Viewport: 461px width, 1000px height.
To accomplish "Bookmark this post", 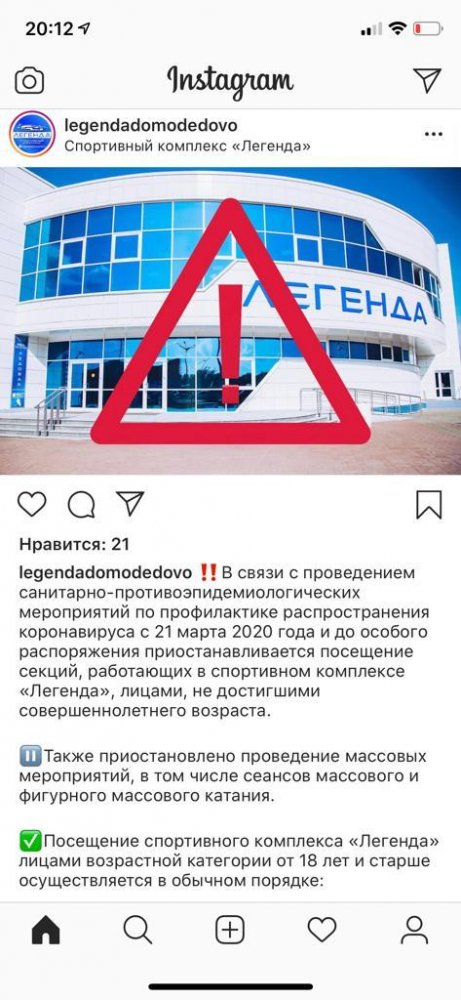I will 428,504.
